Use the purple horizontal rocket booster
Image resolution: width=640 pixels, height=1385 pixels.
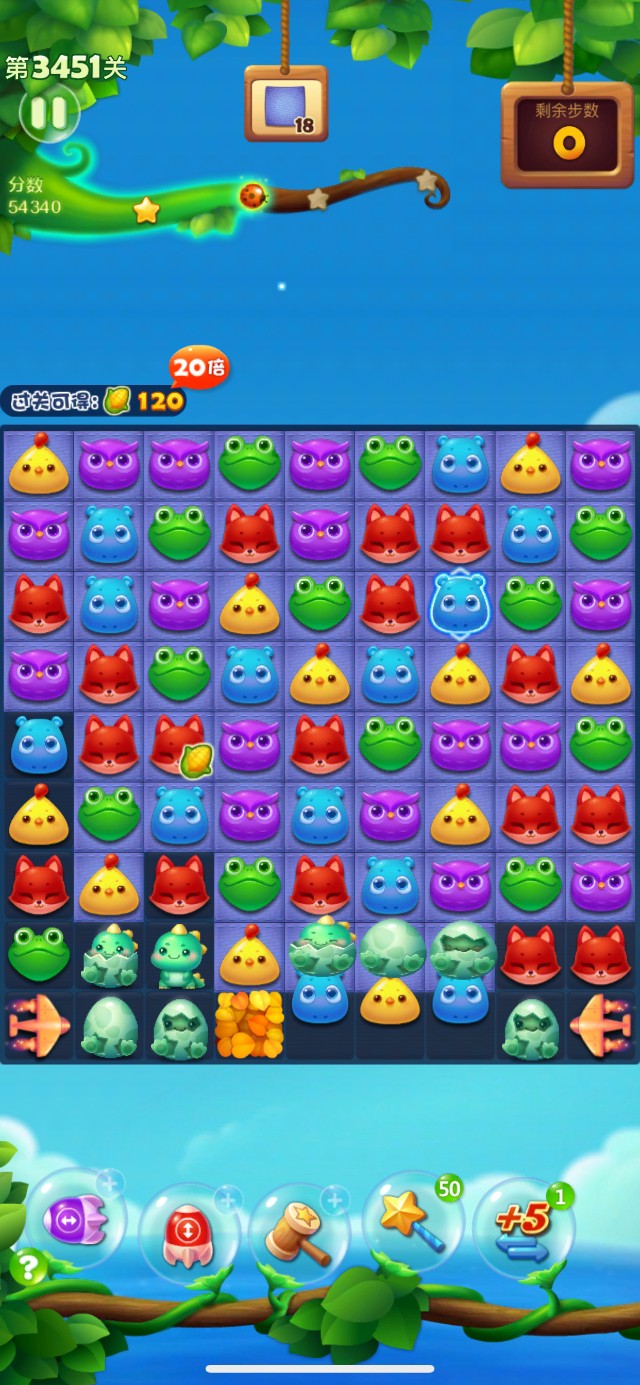(x=75, y=1218)
